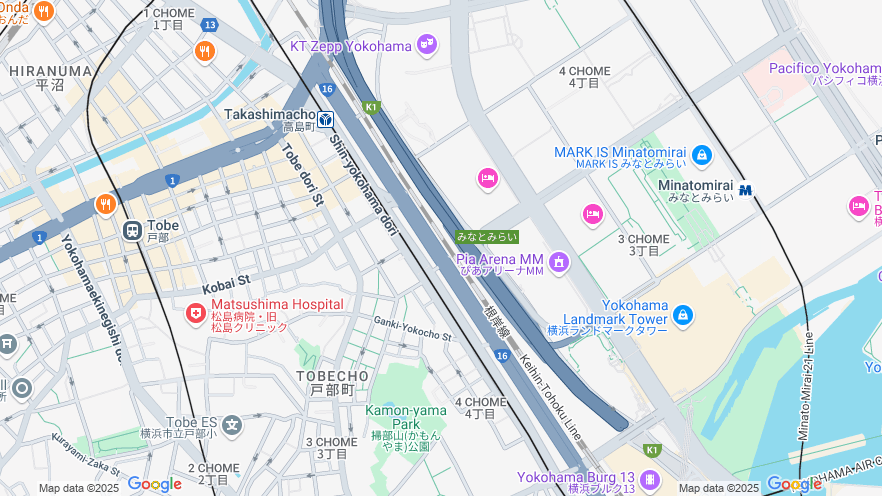Open the Tobe ES school marker
The height and width of the screenshot is (496, 882).
point(232,426)
